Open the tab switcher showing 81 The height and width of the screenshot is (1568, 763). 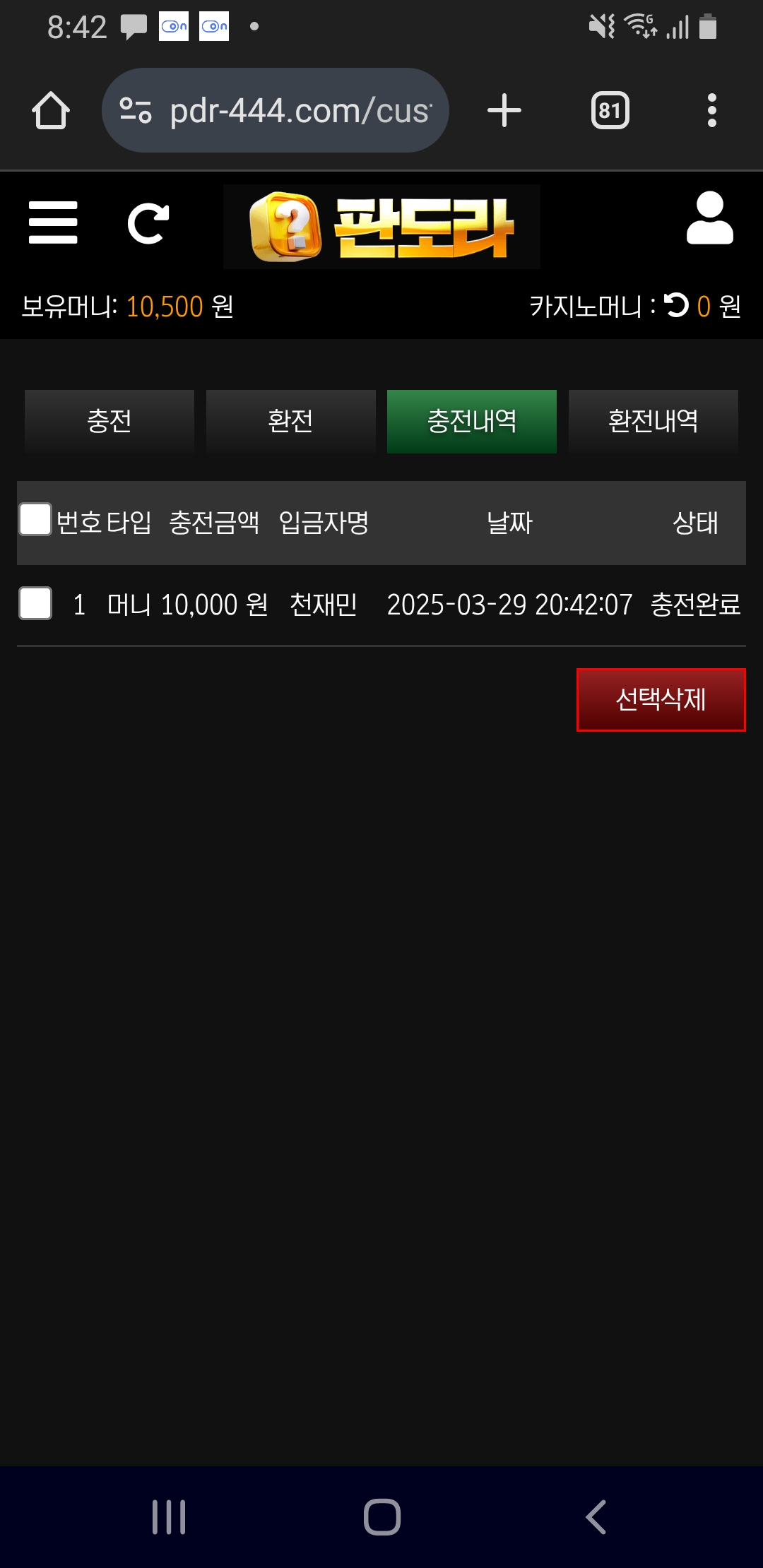pos(610,111)
